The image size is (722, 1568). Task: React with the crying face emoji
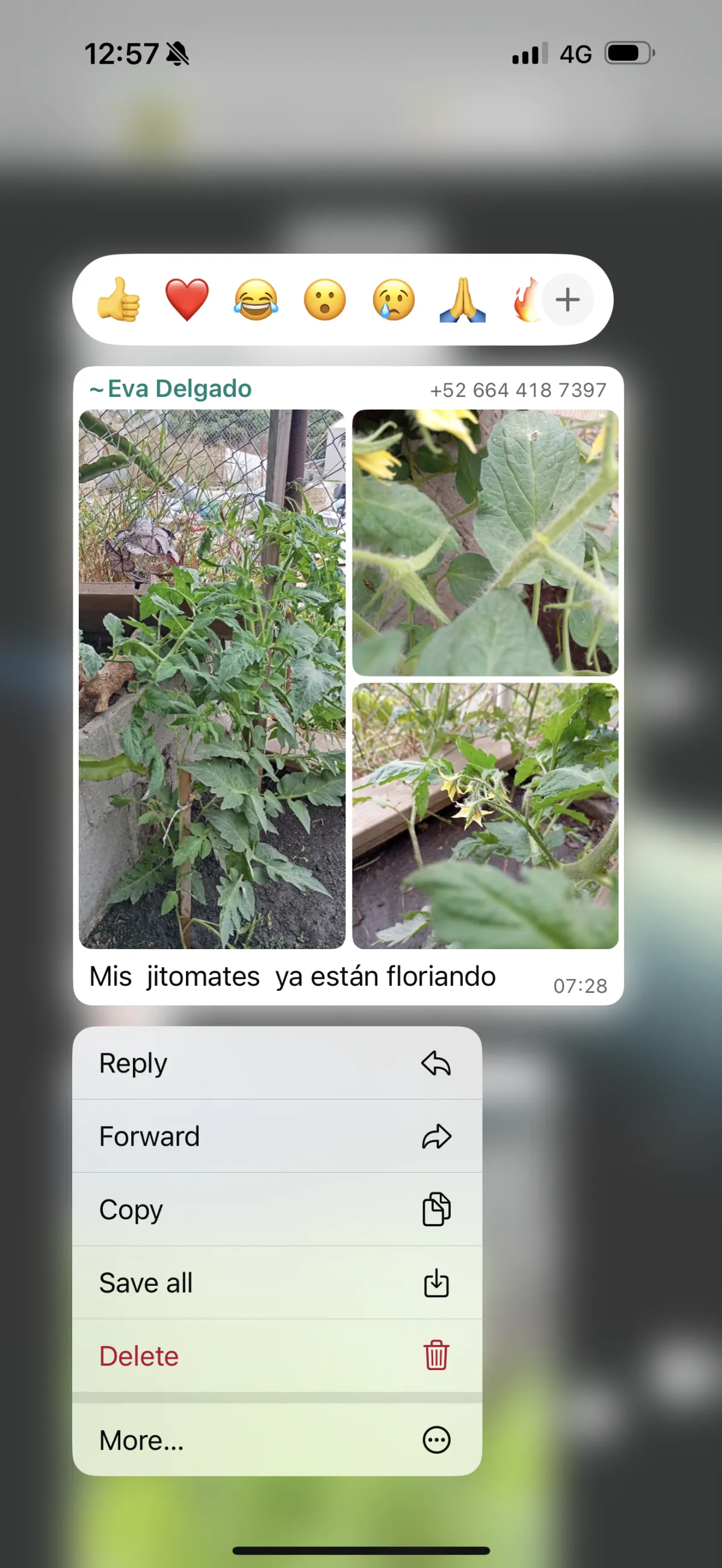coord(394,300)
